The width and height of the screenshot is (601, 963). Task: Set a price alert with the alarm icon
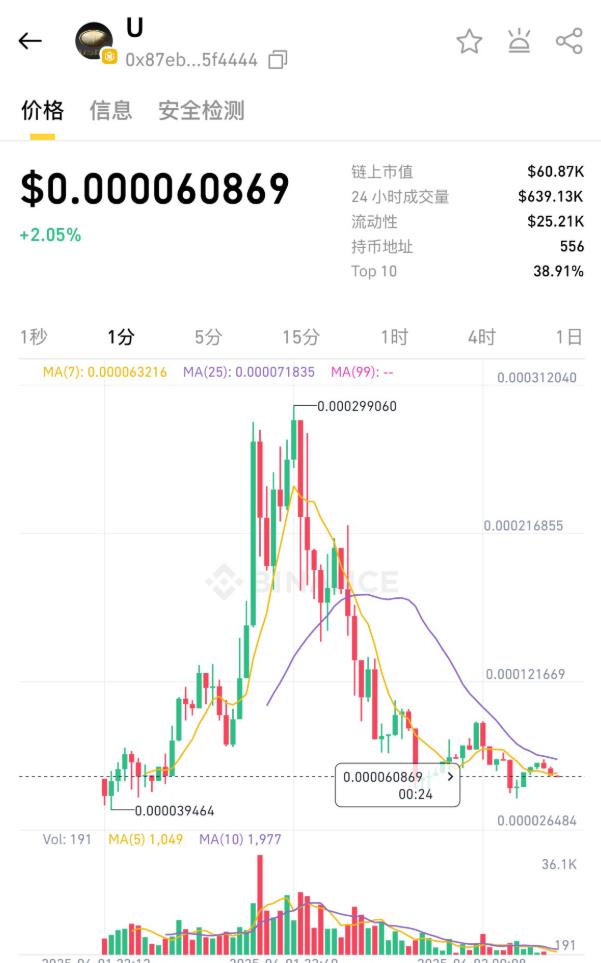(519, 41)
